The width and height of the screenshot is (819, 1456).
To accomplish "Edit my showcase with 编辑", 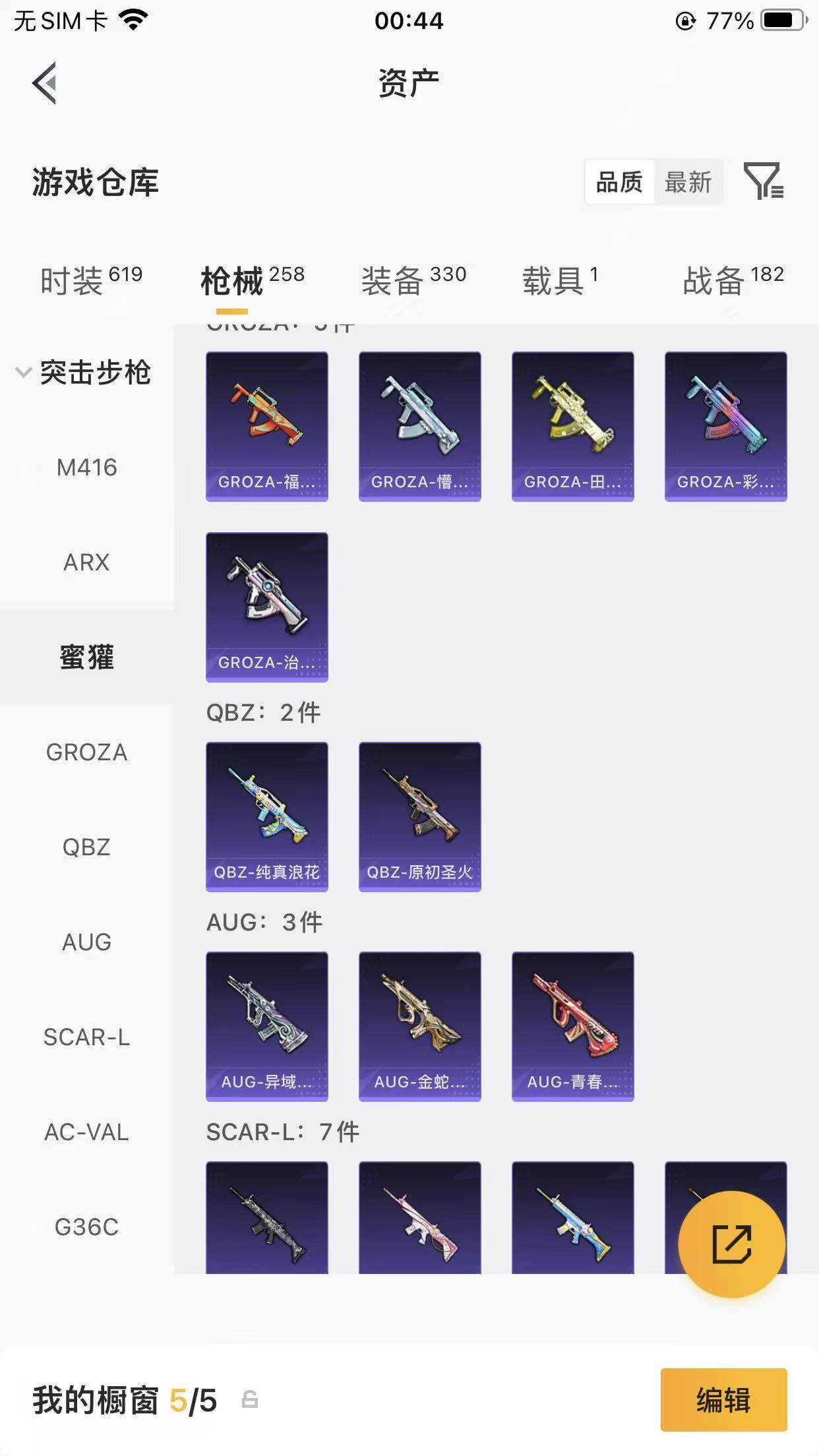I will (x=723, y=1399).
